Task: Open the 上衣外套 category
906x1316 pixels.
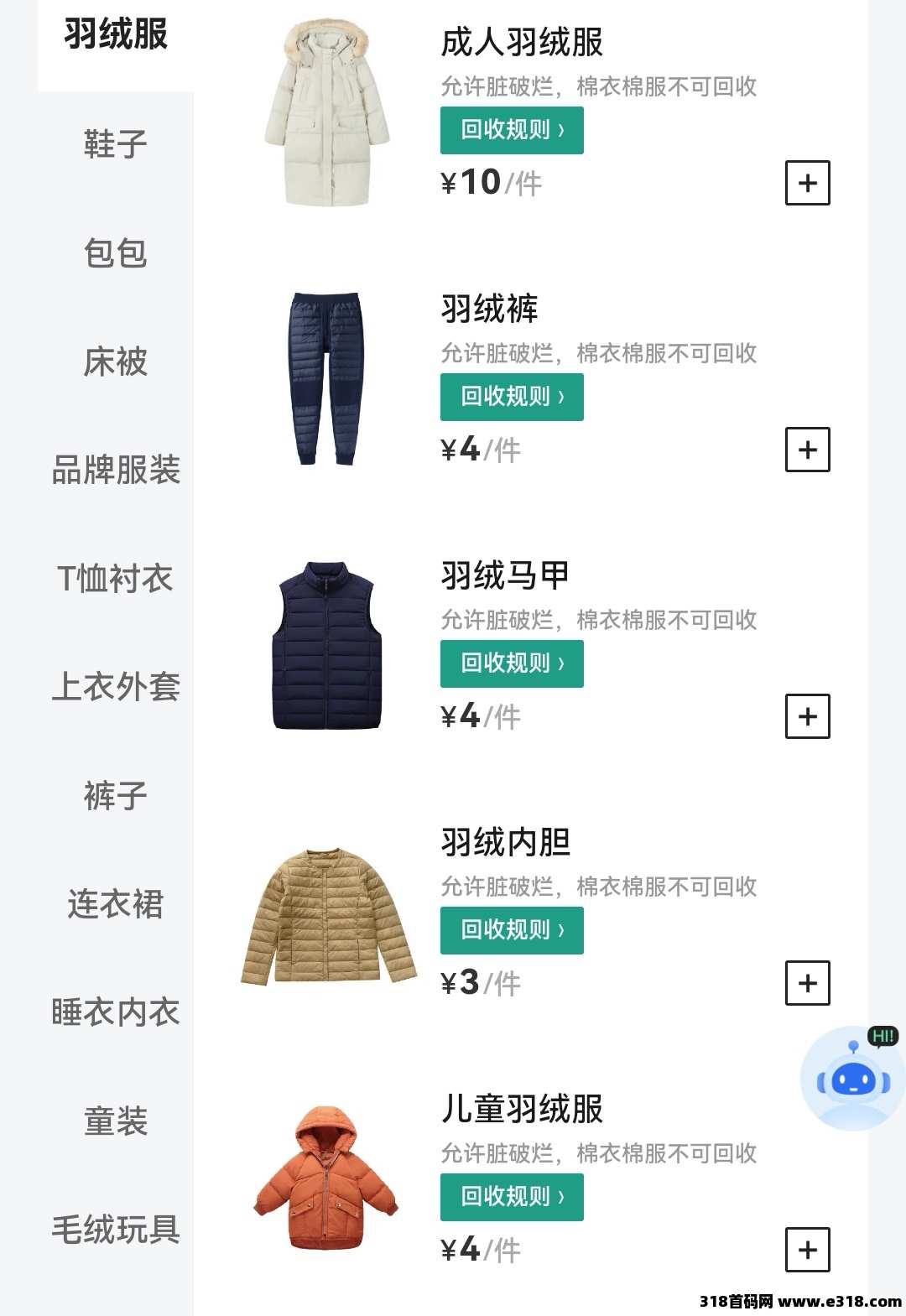Action: coord(116,687)
